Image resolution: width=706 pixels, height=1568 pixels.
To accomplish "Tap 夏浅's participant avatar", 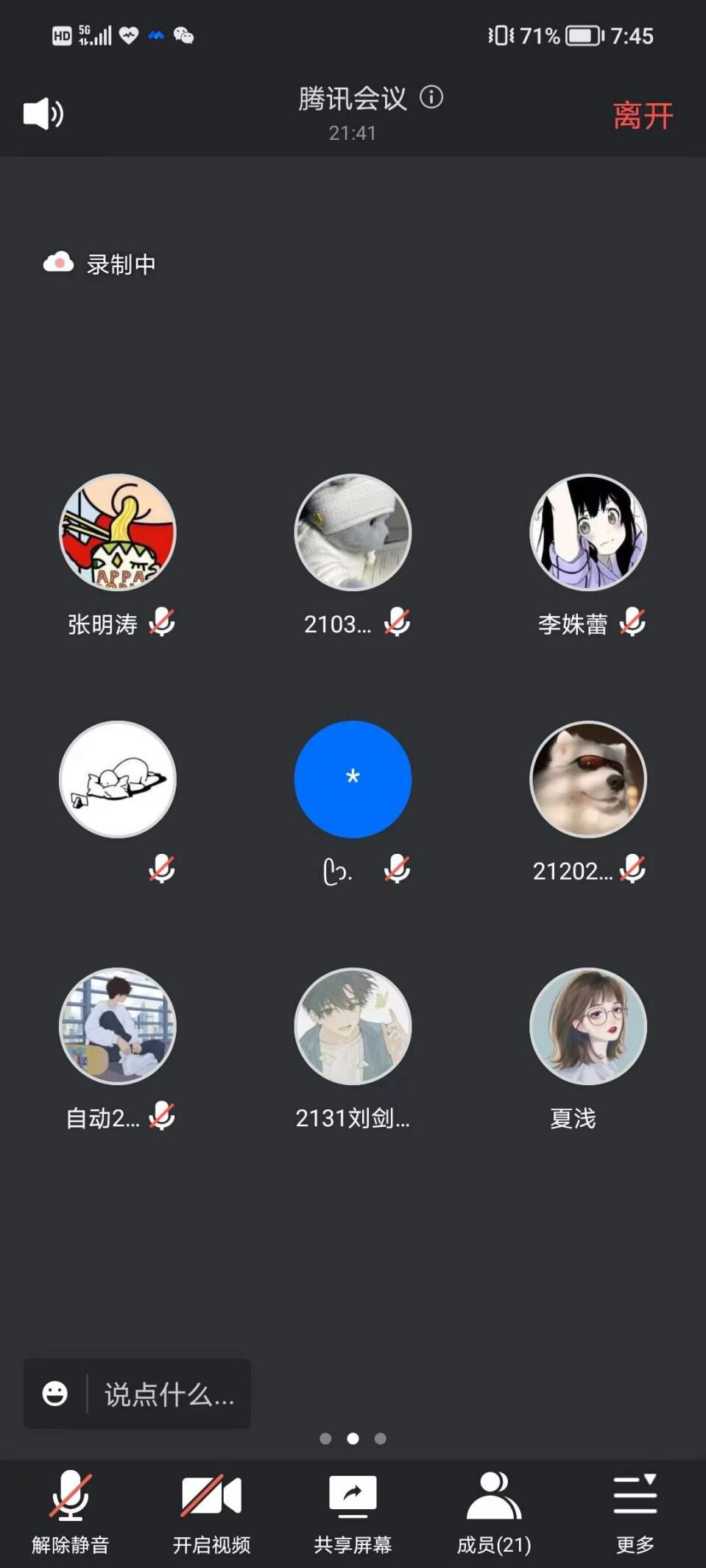I will coord(588,1026).
